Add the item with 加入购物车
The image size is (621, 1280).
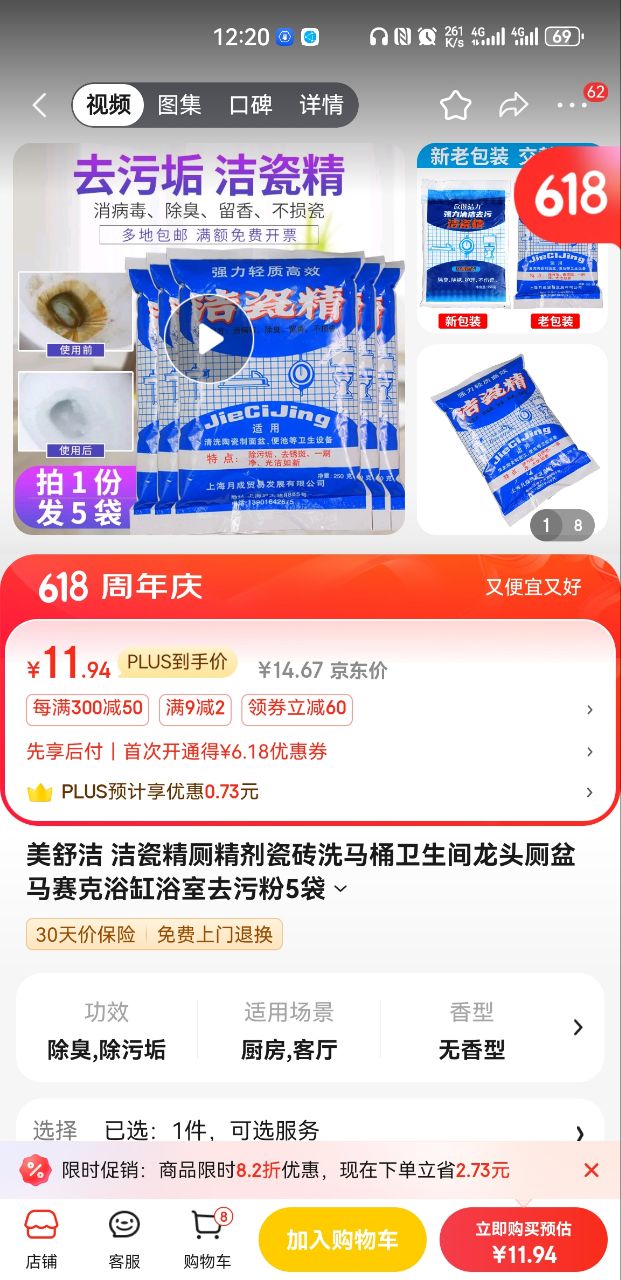coord(342,1240)
